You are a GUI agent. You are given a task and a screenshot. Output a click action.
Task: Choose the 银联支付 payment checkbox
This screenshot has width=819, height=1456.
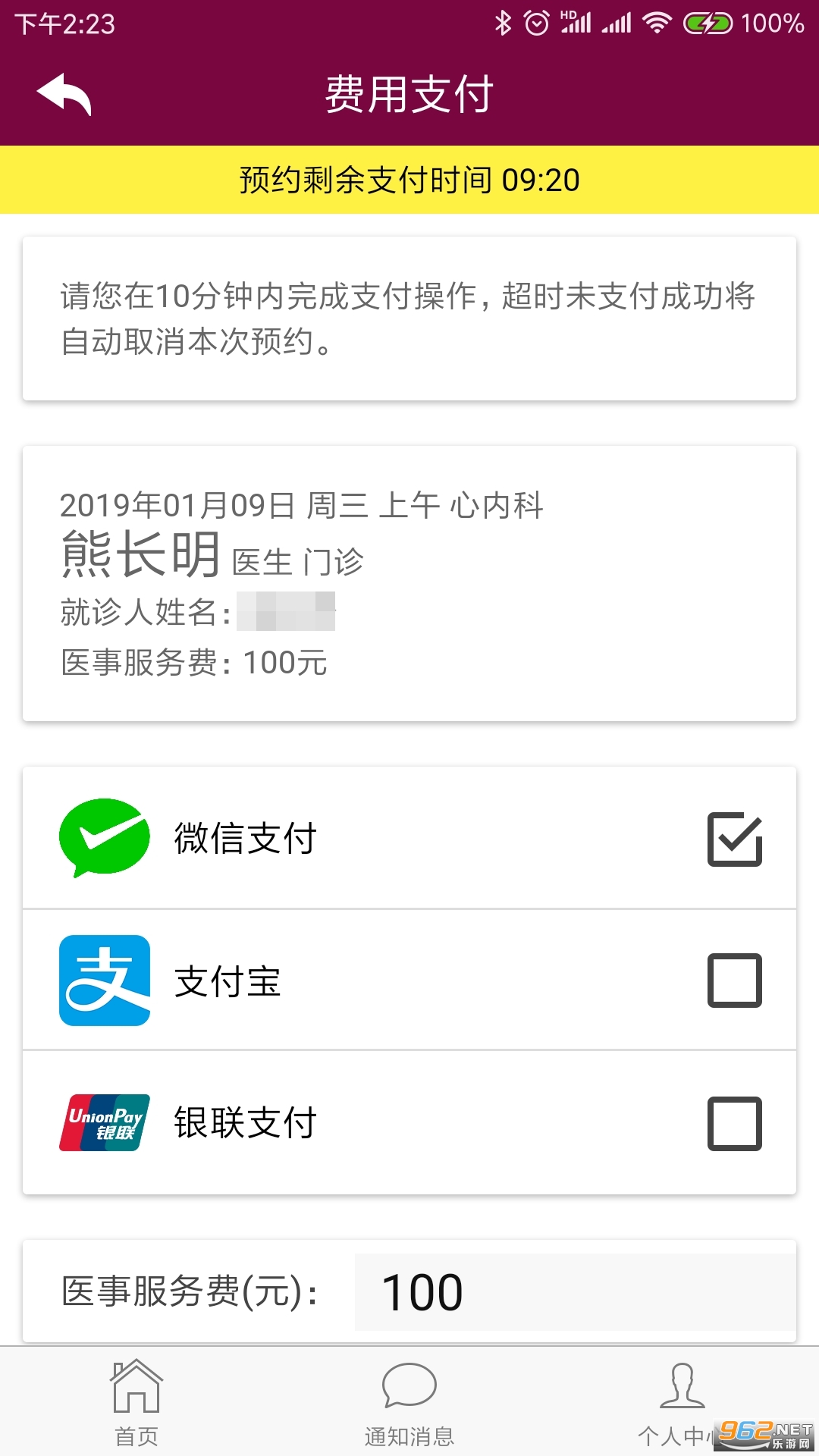click(734, 1123)
